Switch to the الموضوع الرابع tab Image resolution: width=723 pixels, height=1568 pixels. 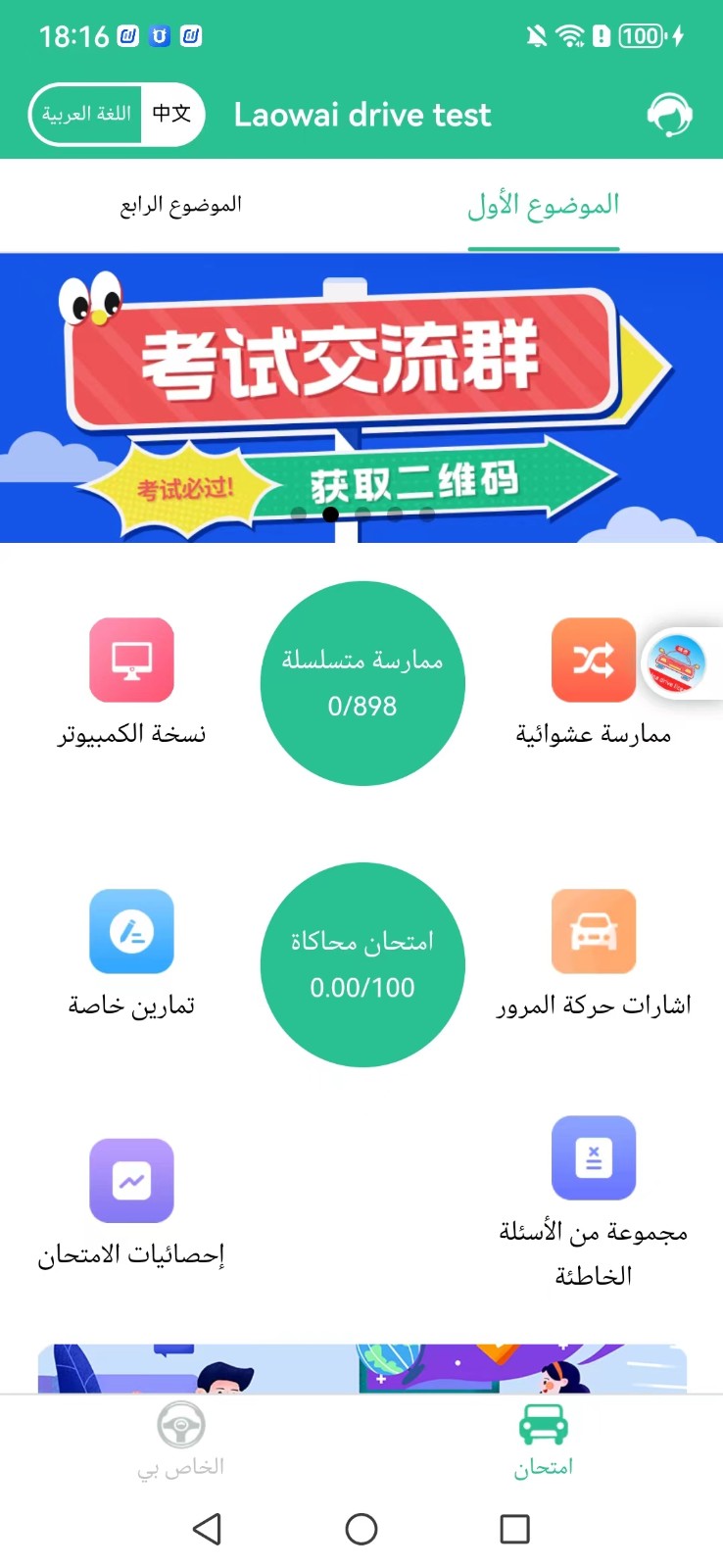click(181, 205)
